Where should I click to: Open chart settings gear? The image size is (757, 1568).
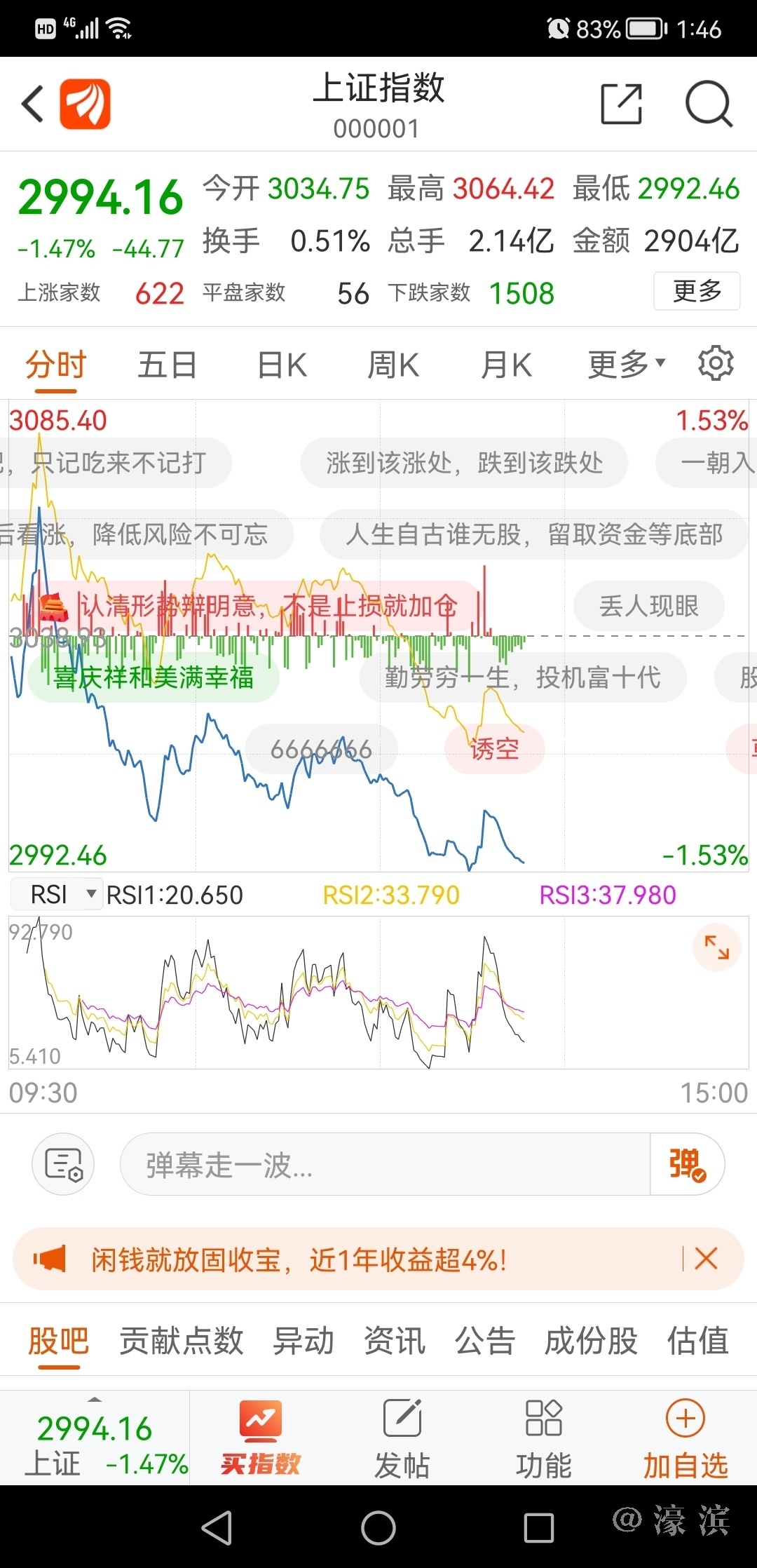(716, 364)
